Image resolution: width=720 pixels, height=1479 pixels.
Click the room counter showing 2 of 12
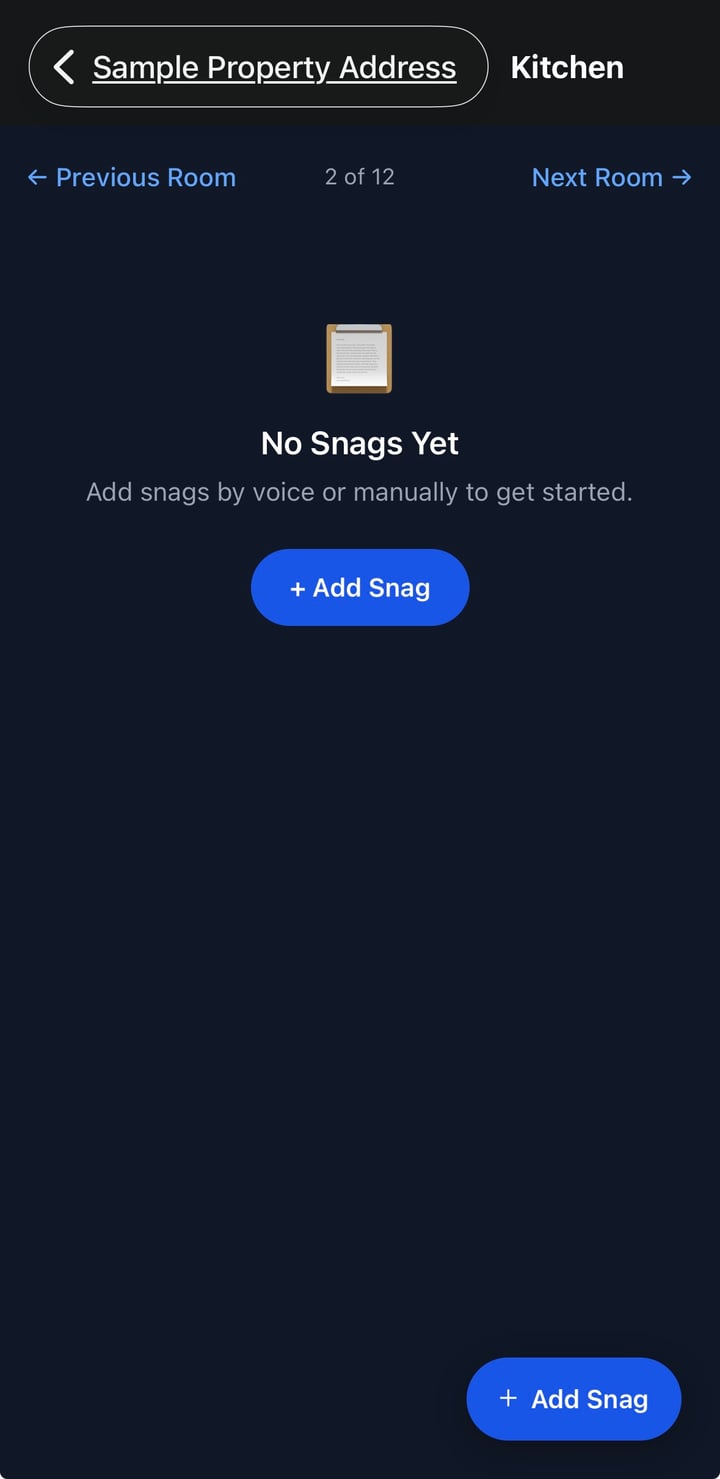pos(359,177)
